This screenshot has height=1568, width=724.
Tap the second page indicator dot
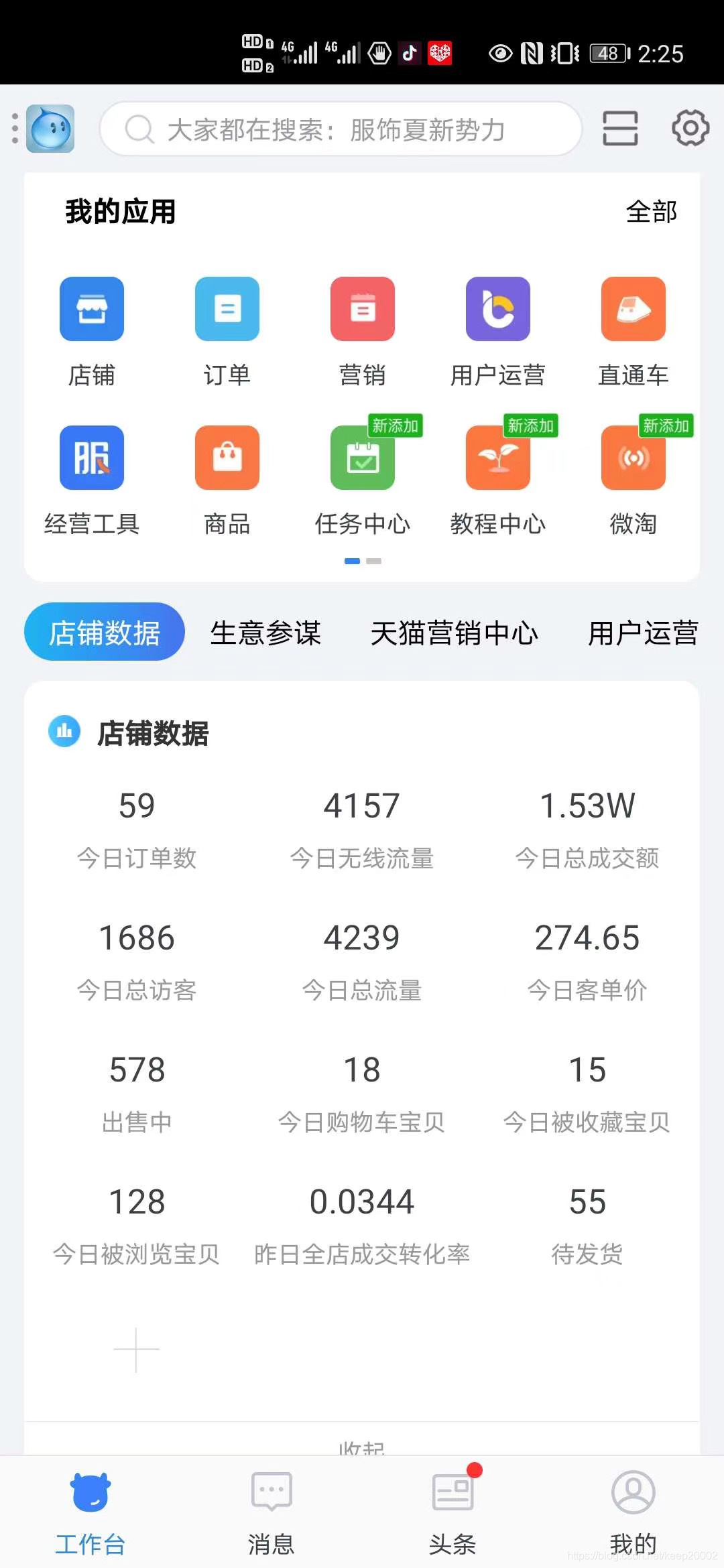pos(373,562)
